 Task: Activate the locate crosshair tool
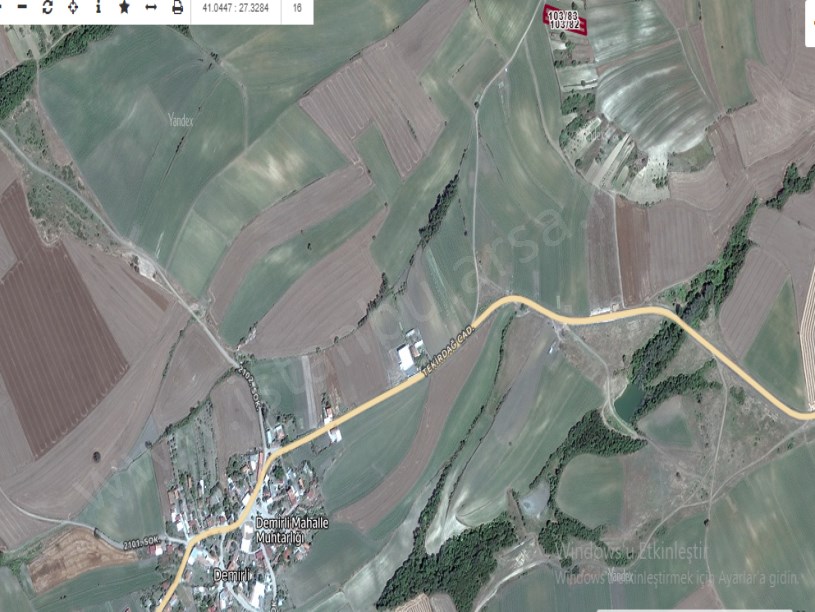point(73,7)
